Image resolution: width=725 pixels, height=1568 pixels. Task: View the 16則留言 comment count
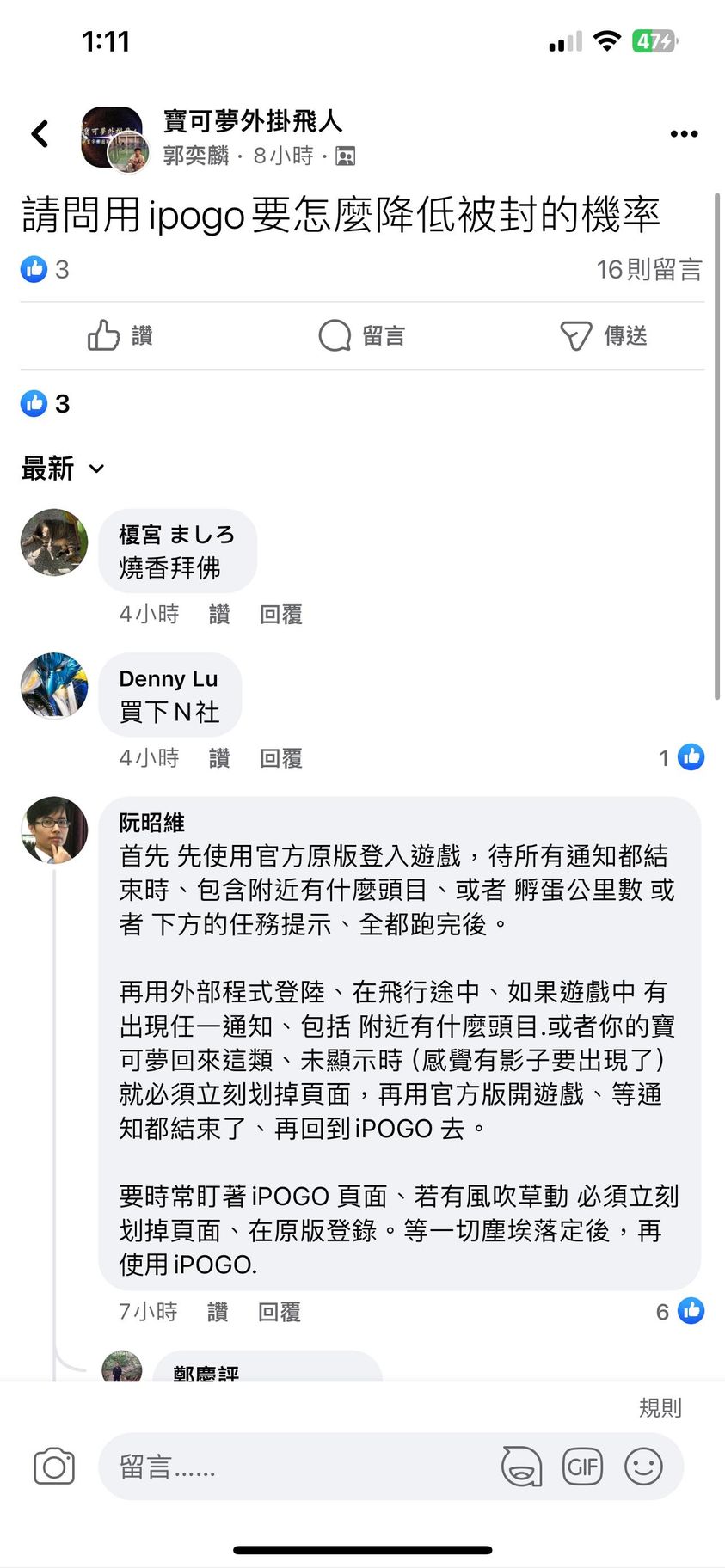[648, 270]
